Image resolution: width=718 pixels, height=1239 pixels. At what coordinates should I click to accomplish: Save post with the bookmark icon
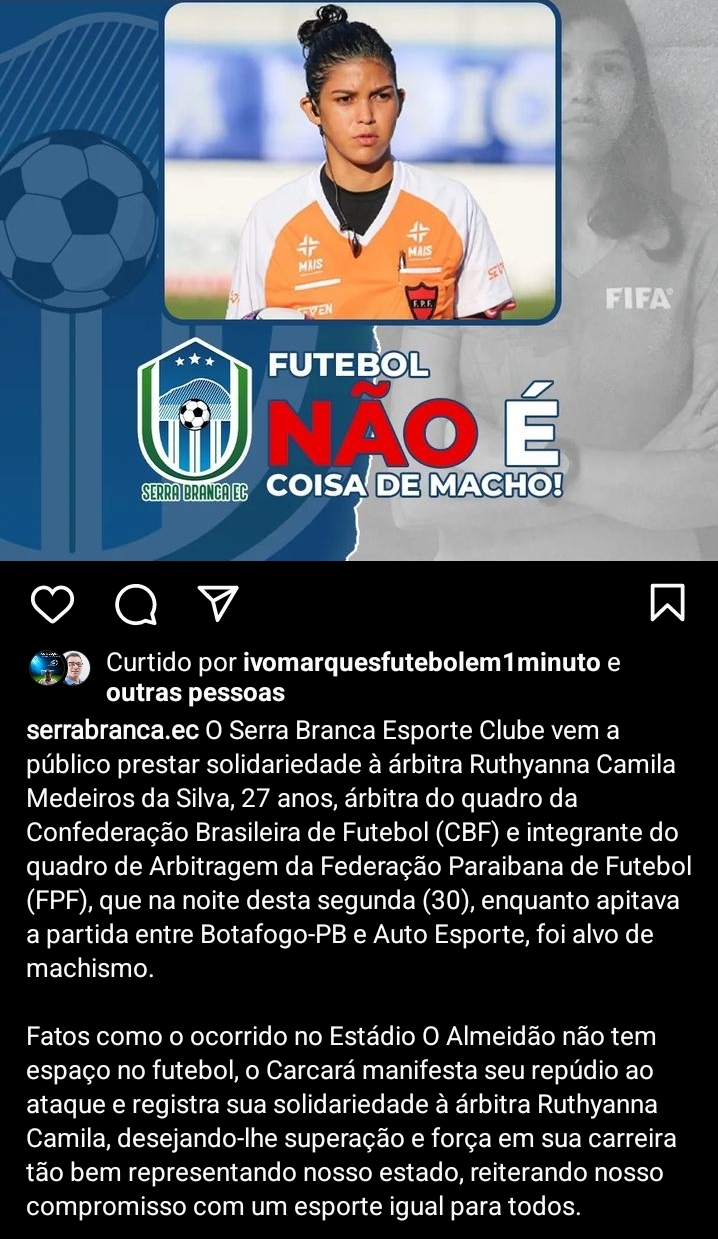coord(667,603)
